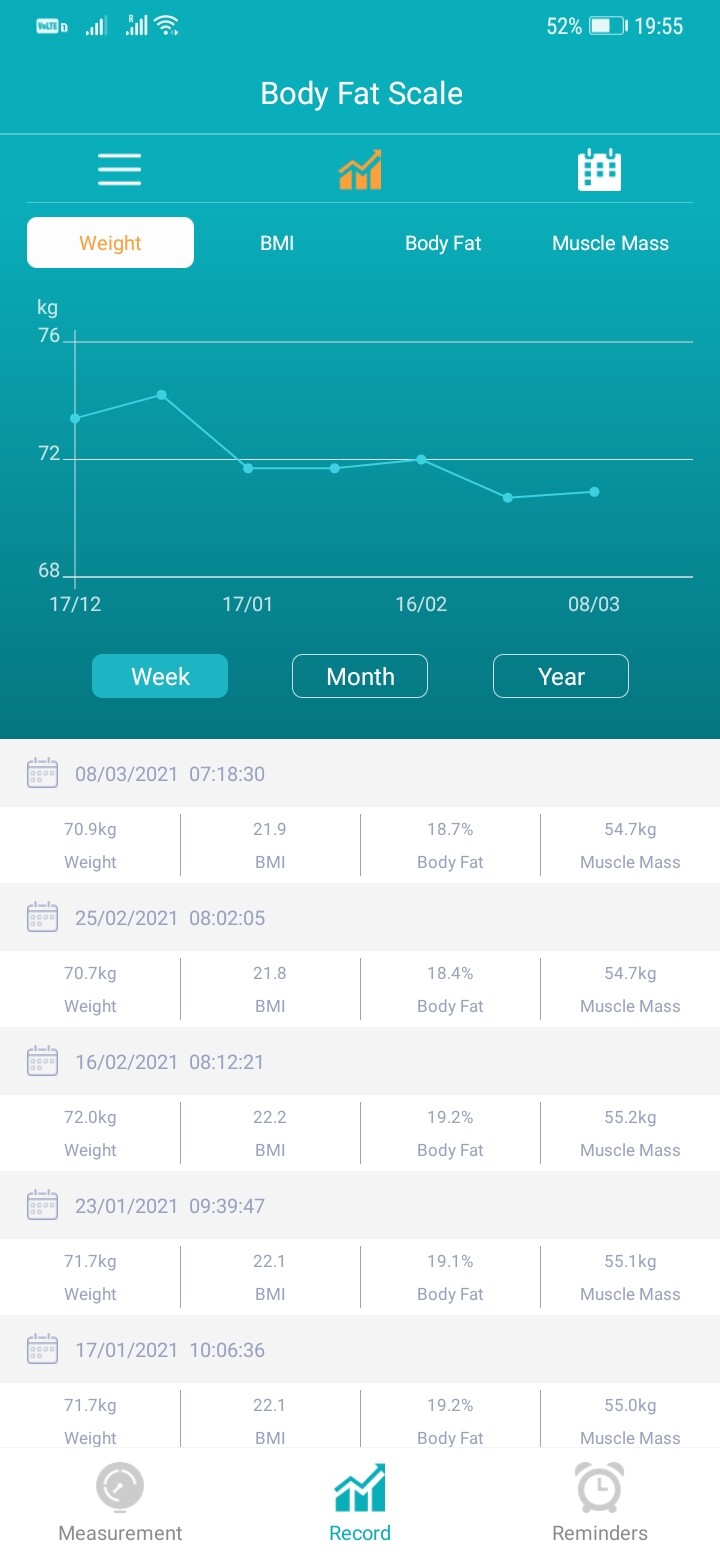The image size is (720, 1560).
Task: Open the Reminders tab
Action: point(600,1503)
